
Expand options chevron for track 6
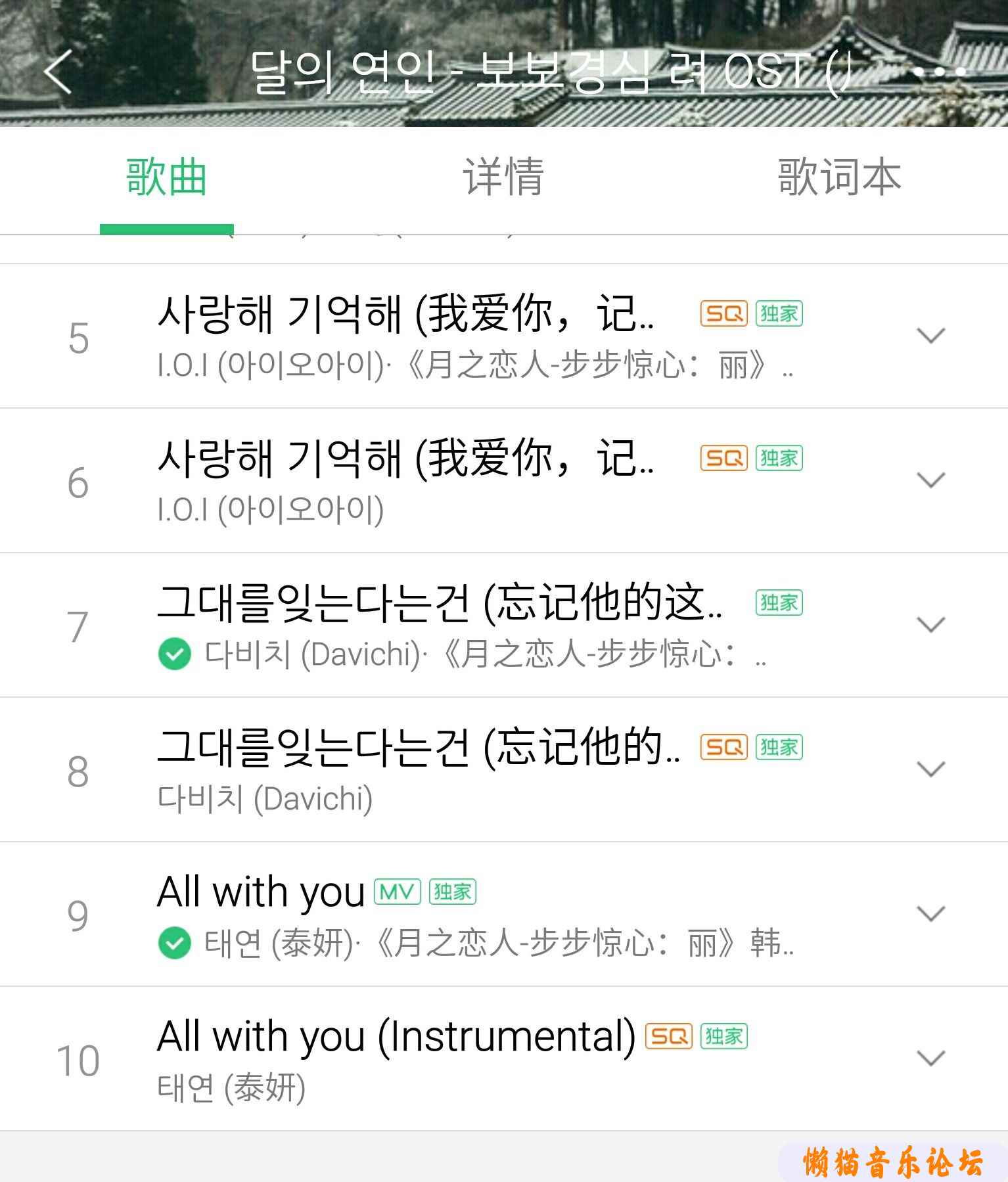coord(930,480)
